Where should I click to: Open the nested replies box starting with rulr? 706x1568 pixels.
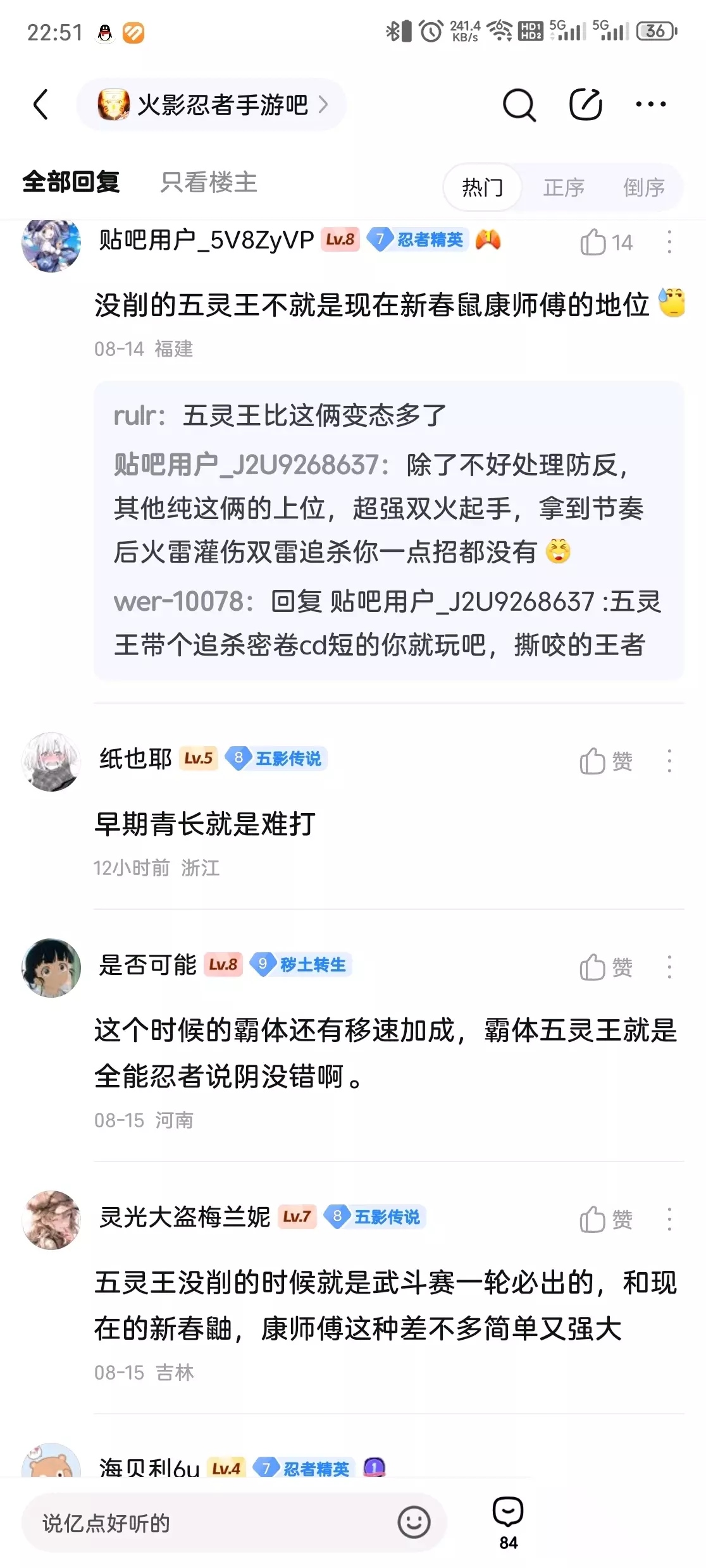coord(388,530)
